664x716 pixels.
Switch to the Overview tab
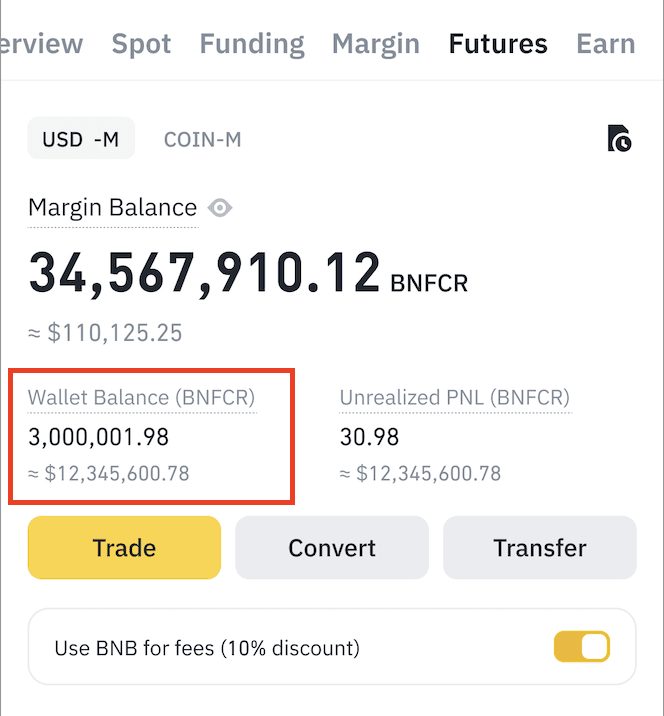coord(42,44)
